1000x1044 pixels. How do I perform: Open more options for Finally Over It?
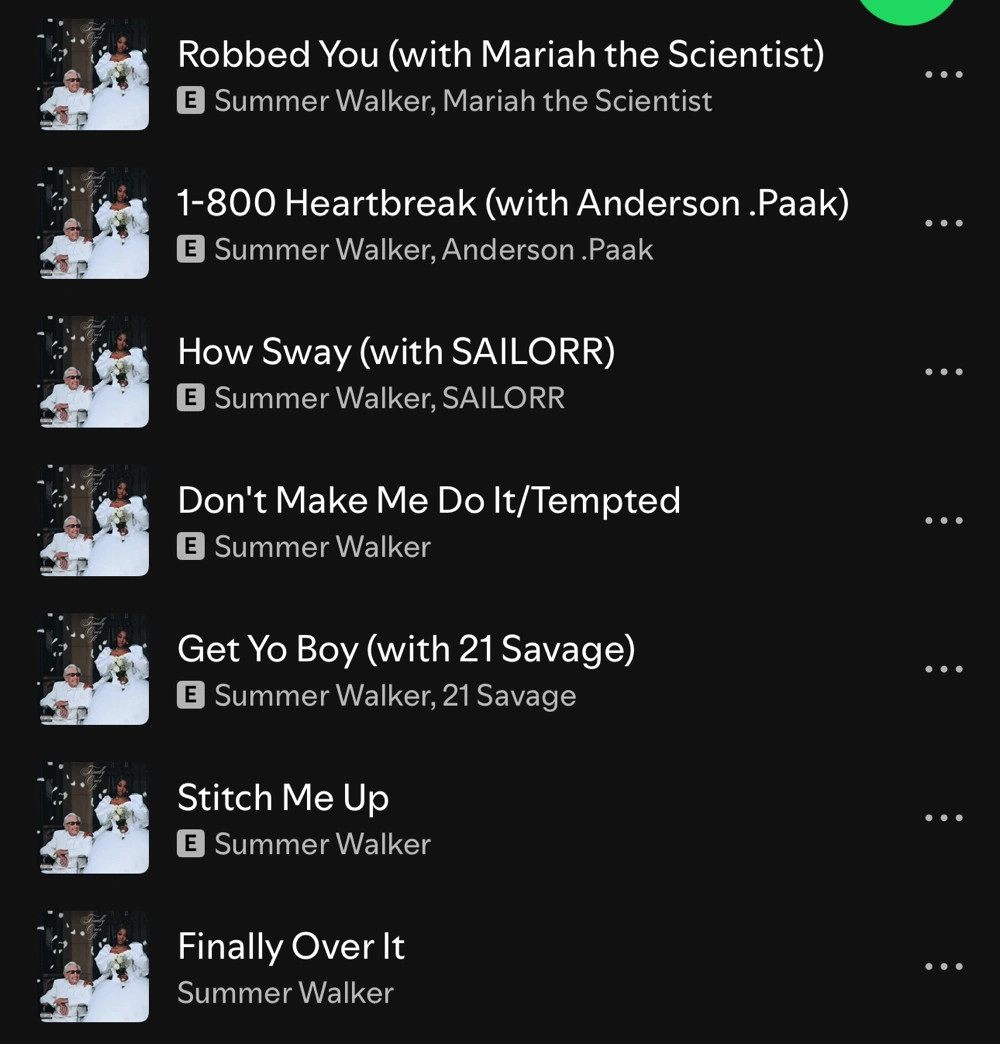[943, 967]
